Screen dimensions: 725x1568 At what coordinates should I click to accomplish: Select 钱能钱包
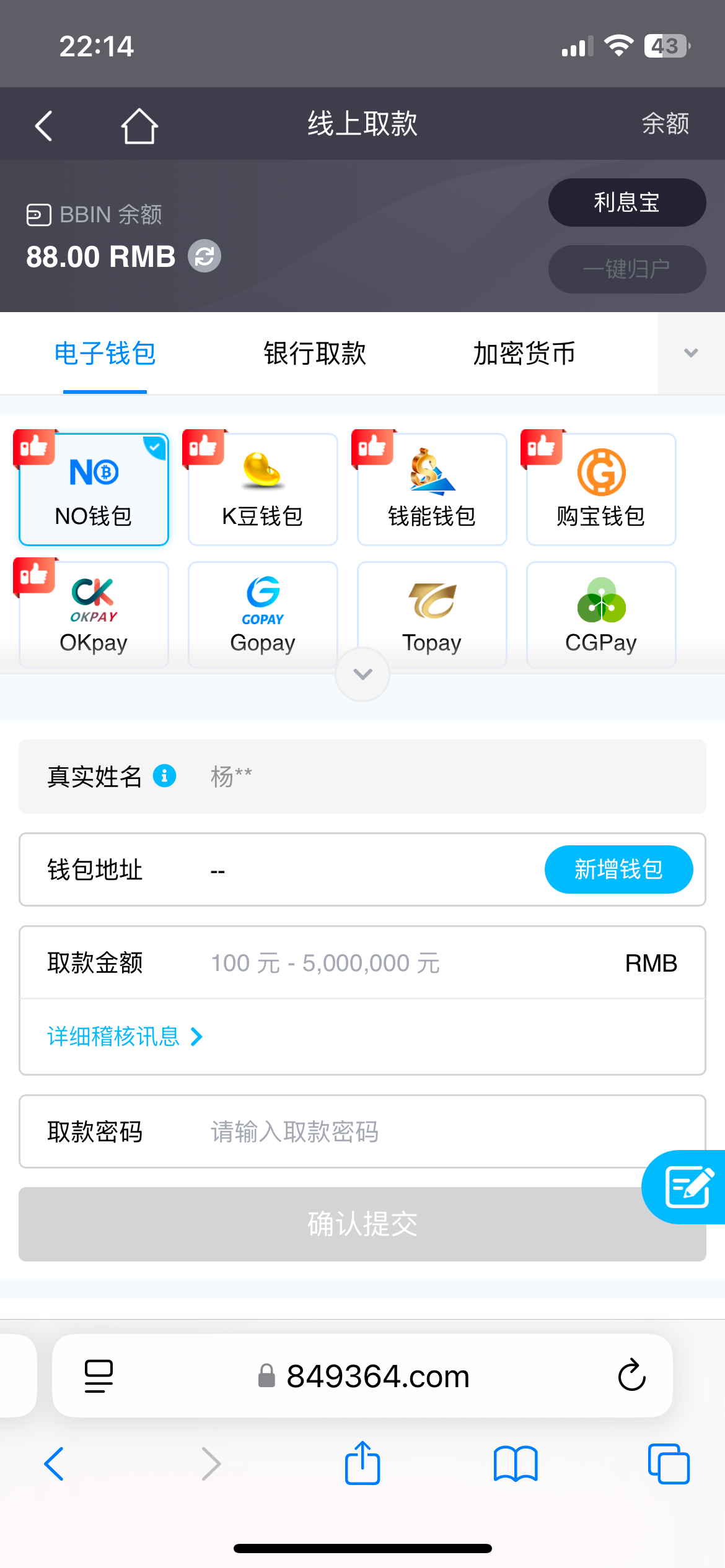point(432,489)
